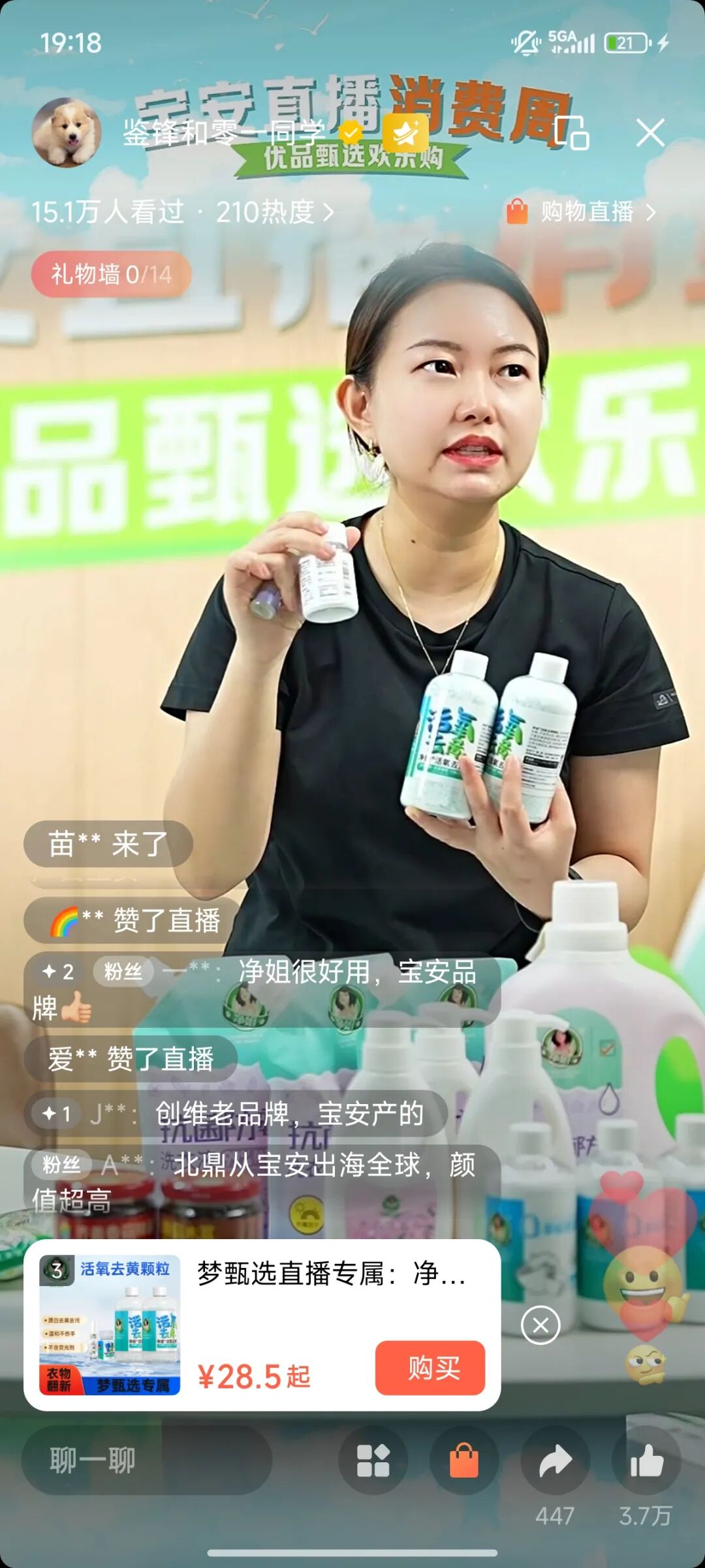Dismiss the product card with circled X
The width and height of the screenshot is (705, 1568).
point(540,1325)
